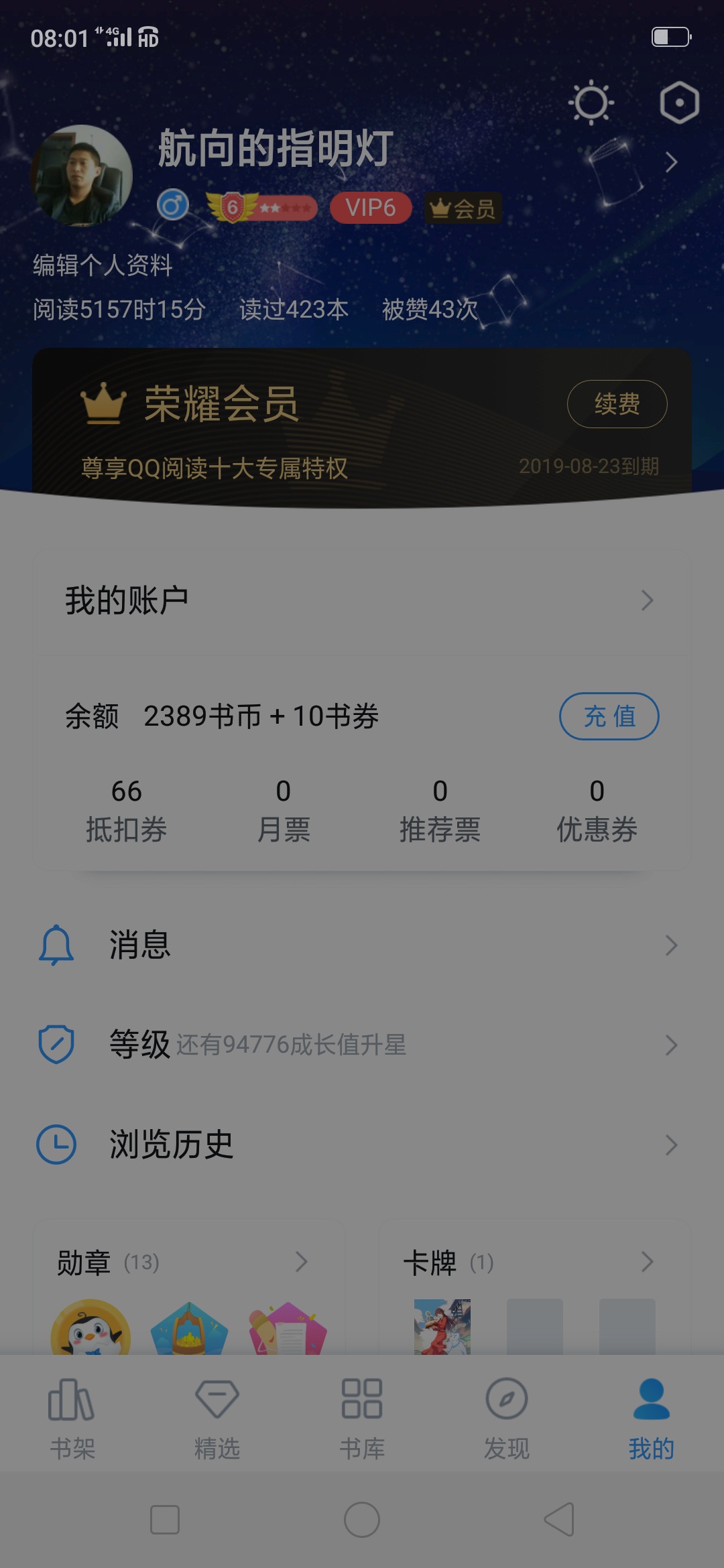This screenshot has width=724, height=1568.
Task: Open the 我的账户 account row
Action: pyautogui.click(x=362, y=600)
